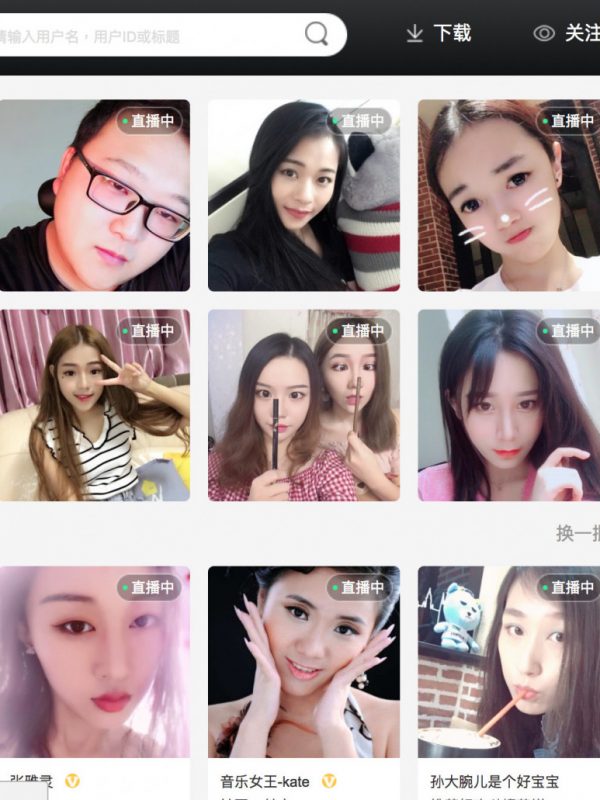
Task: Tap the magnifier search icon
Action: (316, 35)
